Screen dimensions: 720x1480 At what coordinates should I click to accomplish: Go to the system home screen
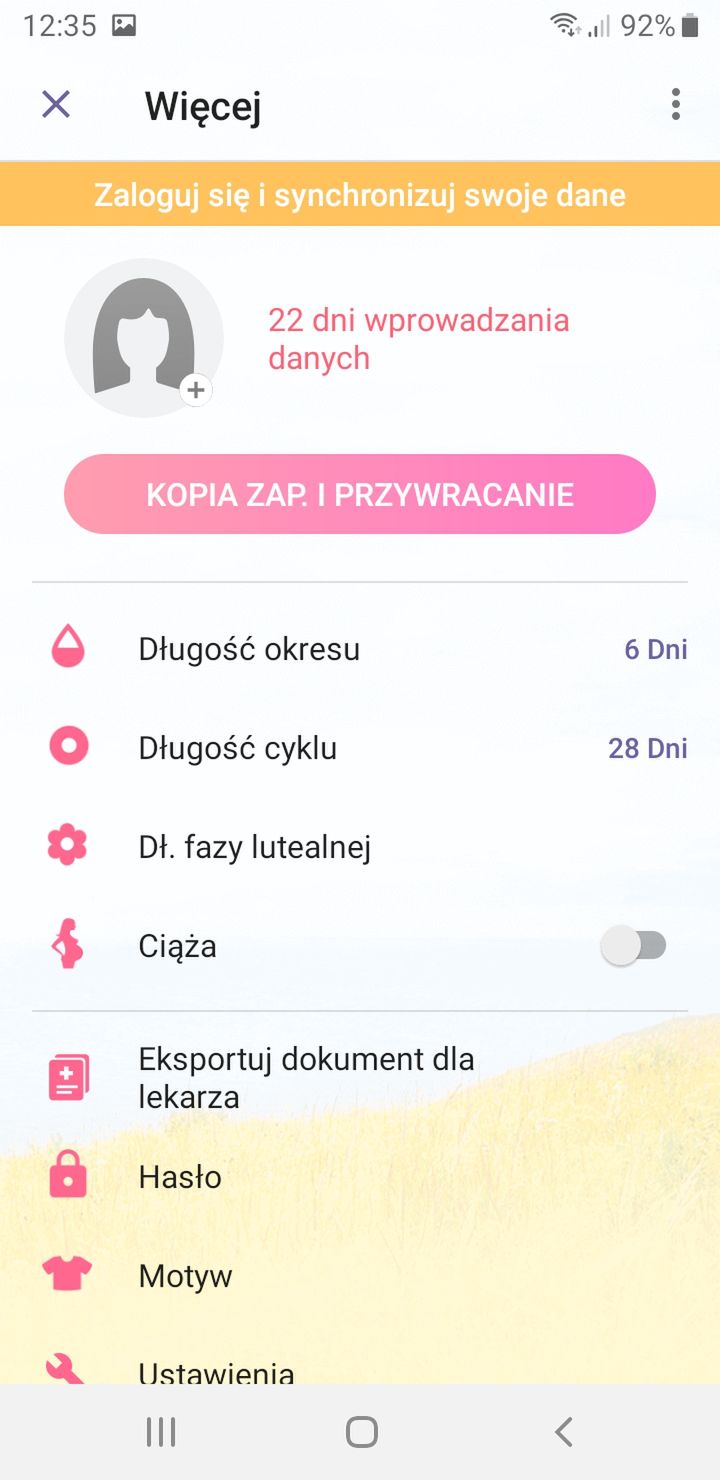(361, 1432)
